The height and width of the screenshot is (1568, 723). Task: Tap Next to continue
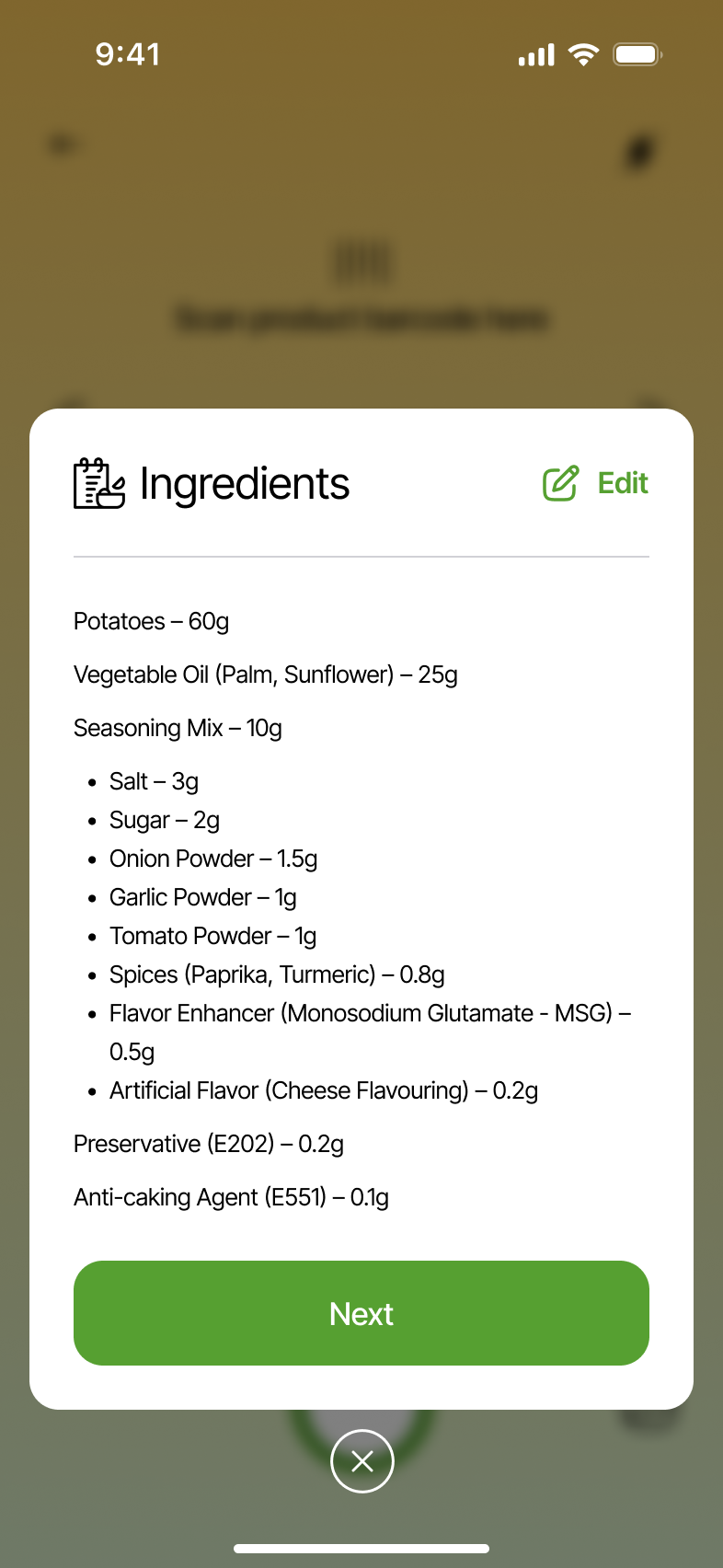(361, 1313)
